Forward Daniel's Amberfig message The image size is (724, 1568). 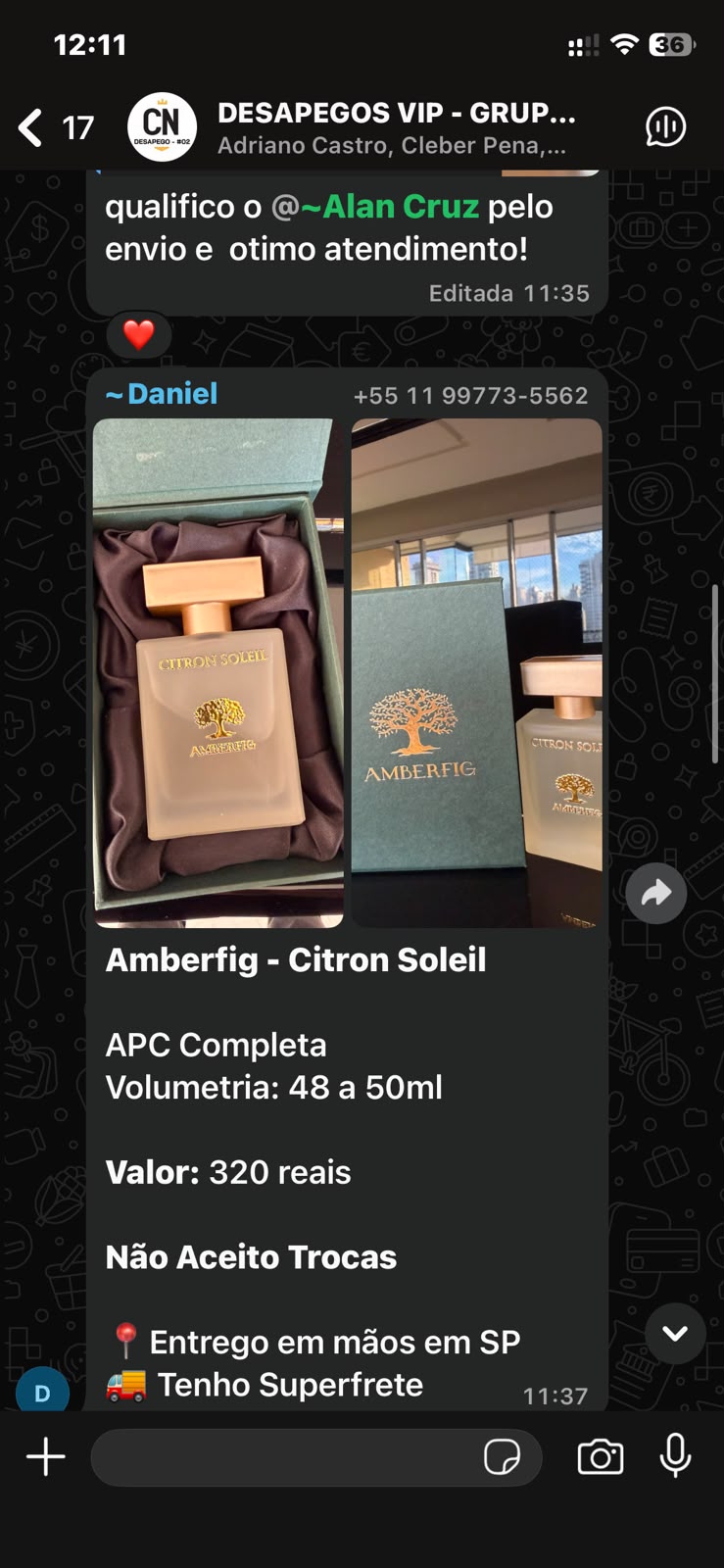click(x=655, y=893)
